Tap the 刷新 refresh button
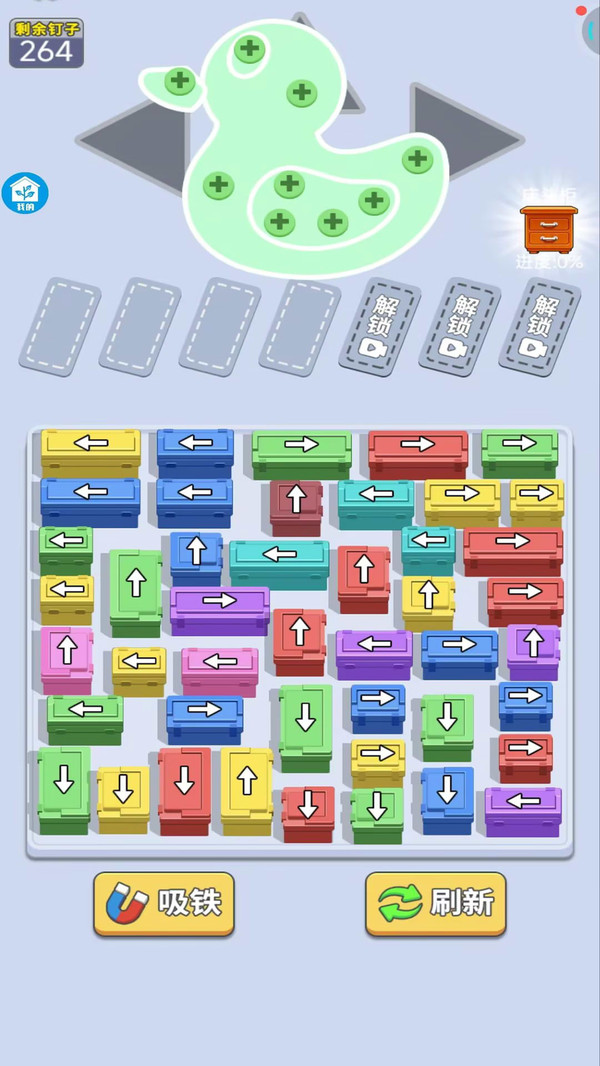600x1066 pixels. pos(436,904)
